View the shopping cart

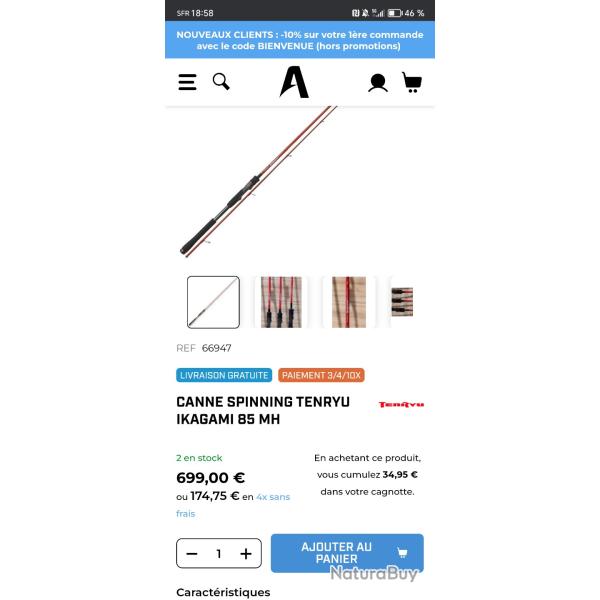pos(411,82)
